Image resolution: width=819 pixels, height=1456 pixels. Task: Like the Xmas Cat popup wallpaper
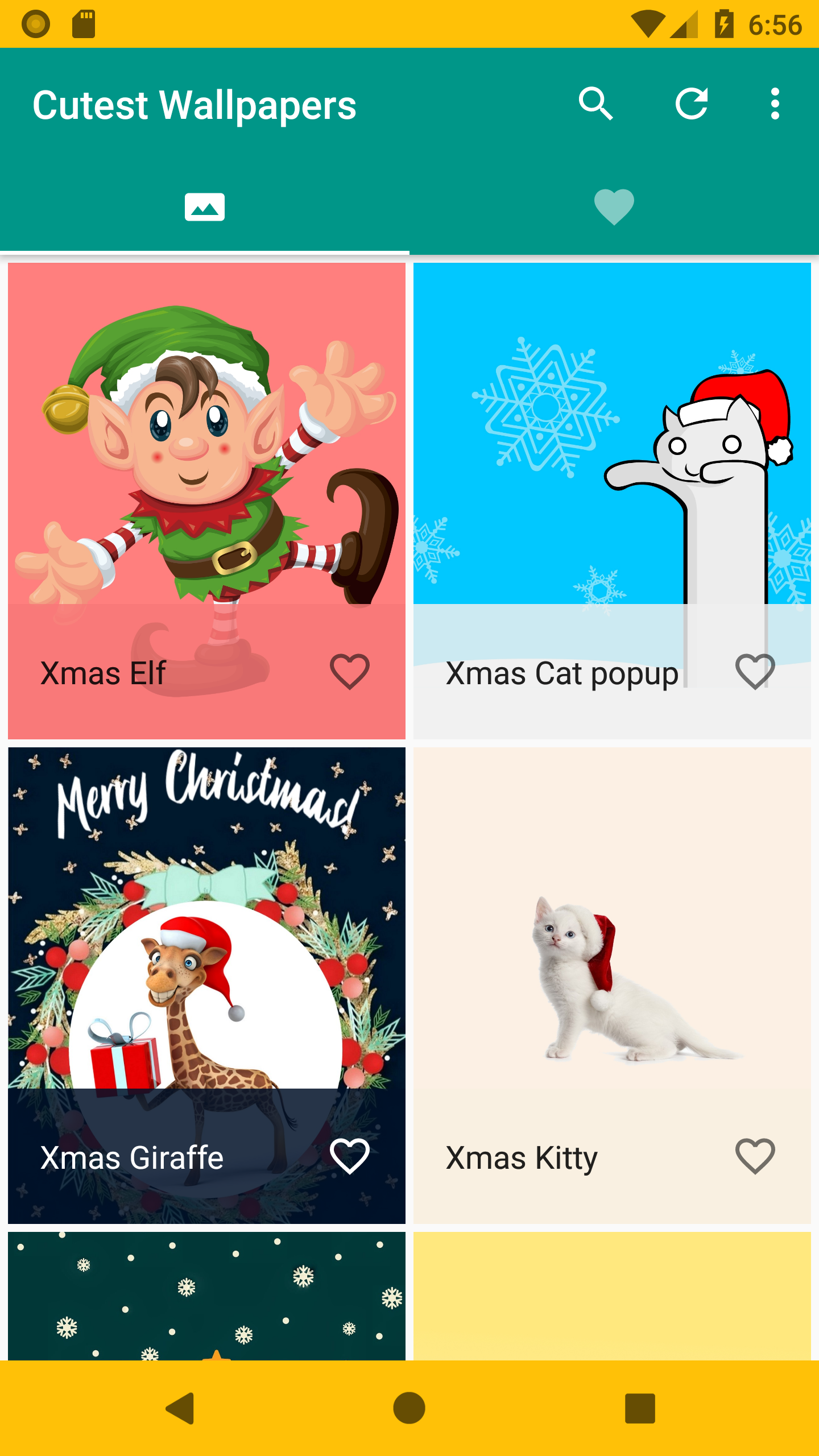pos(755,672)
